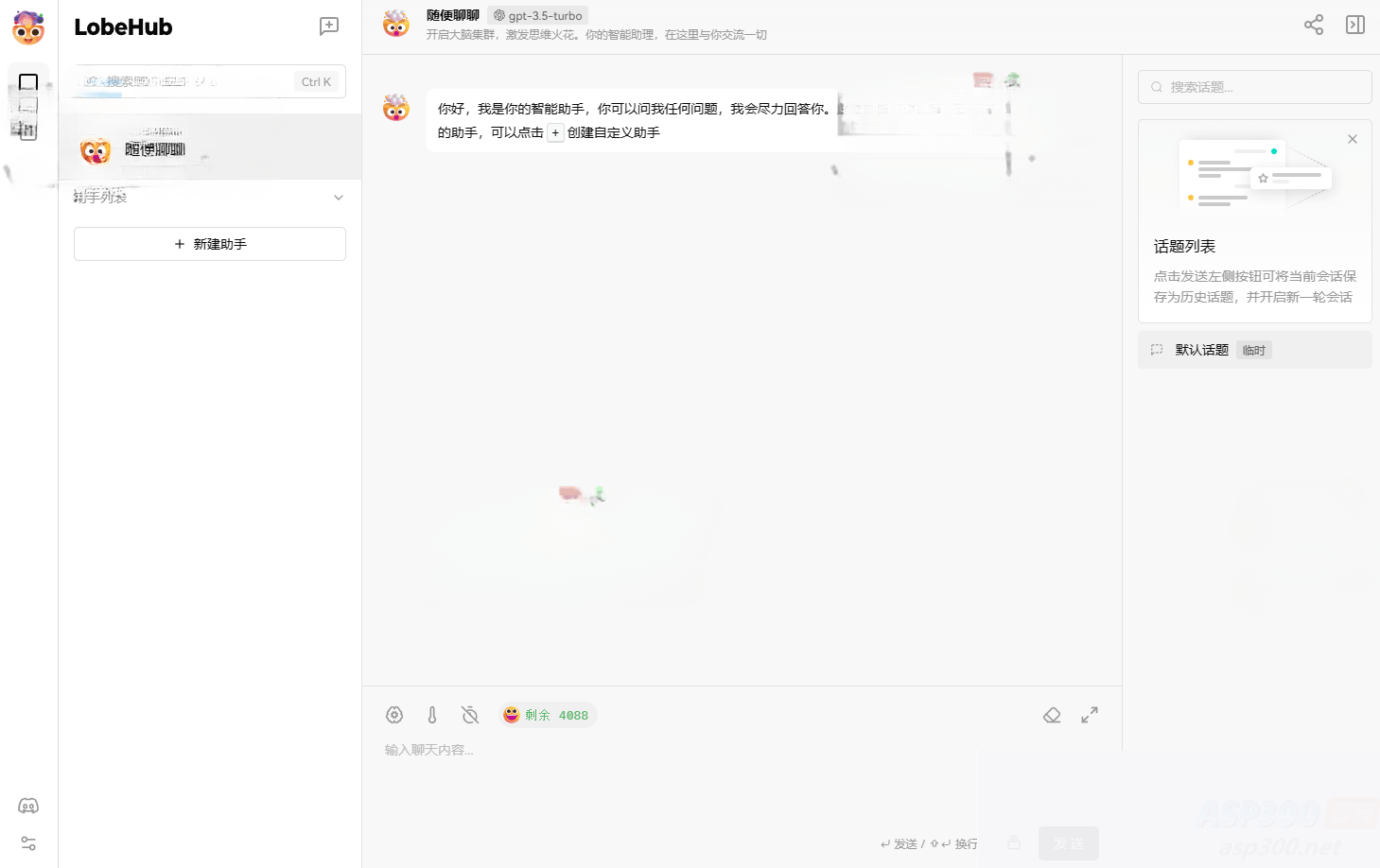
Task: Tap the 新建助手 button
Action: [210, 244]
